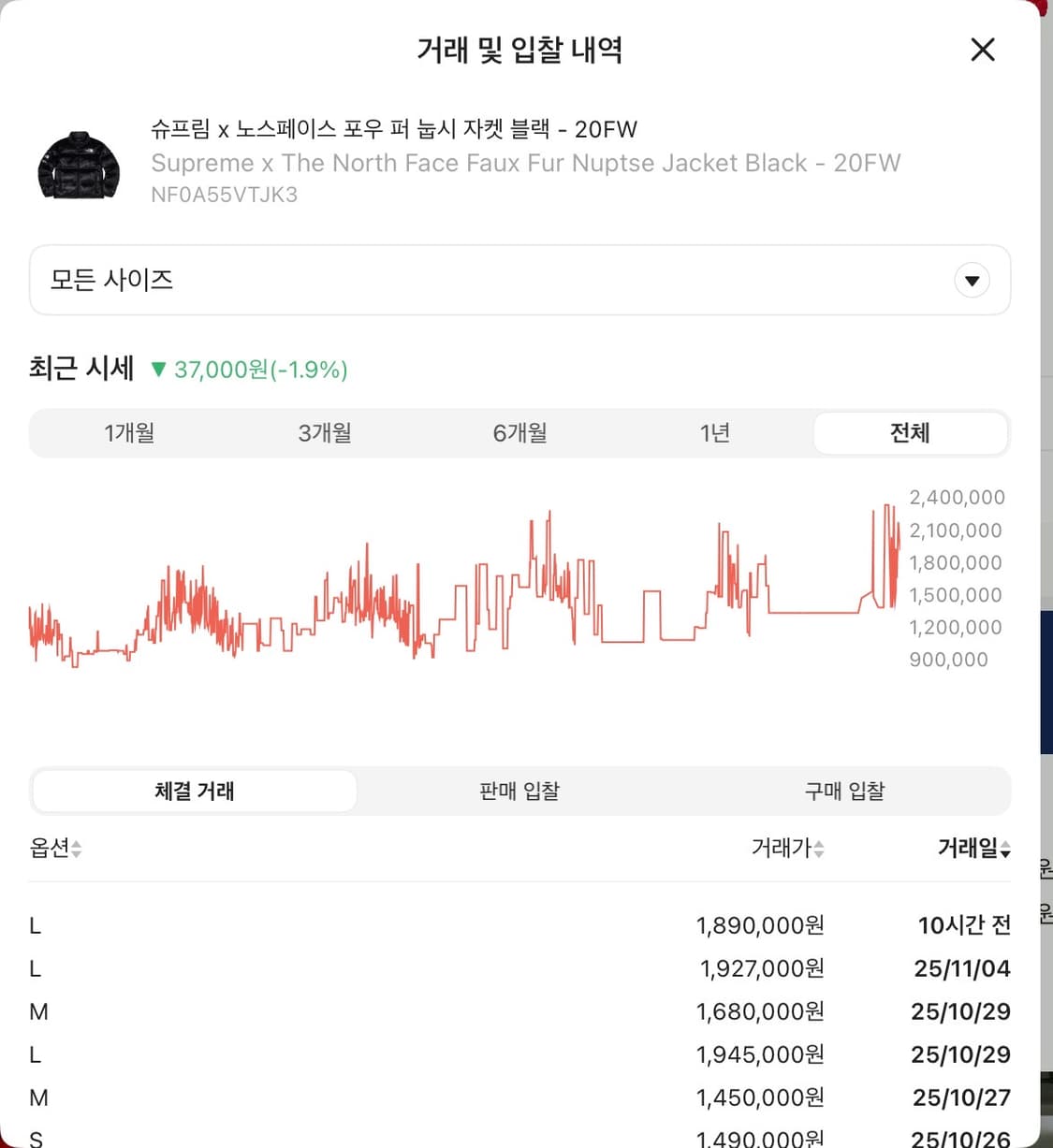This screenshot has height=1148, width=1053.
Task: Expand the size filter chevron
Action: pos(972,280)
